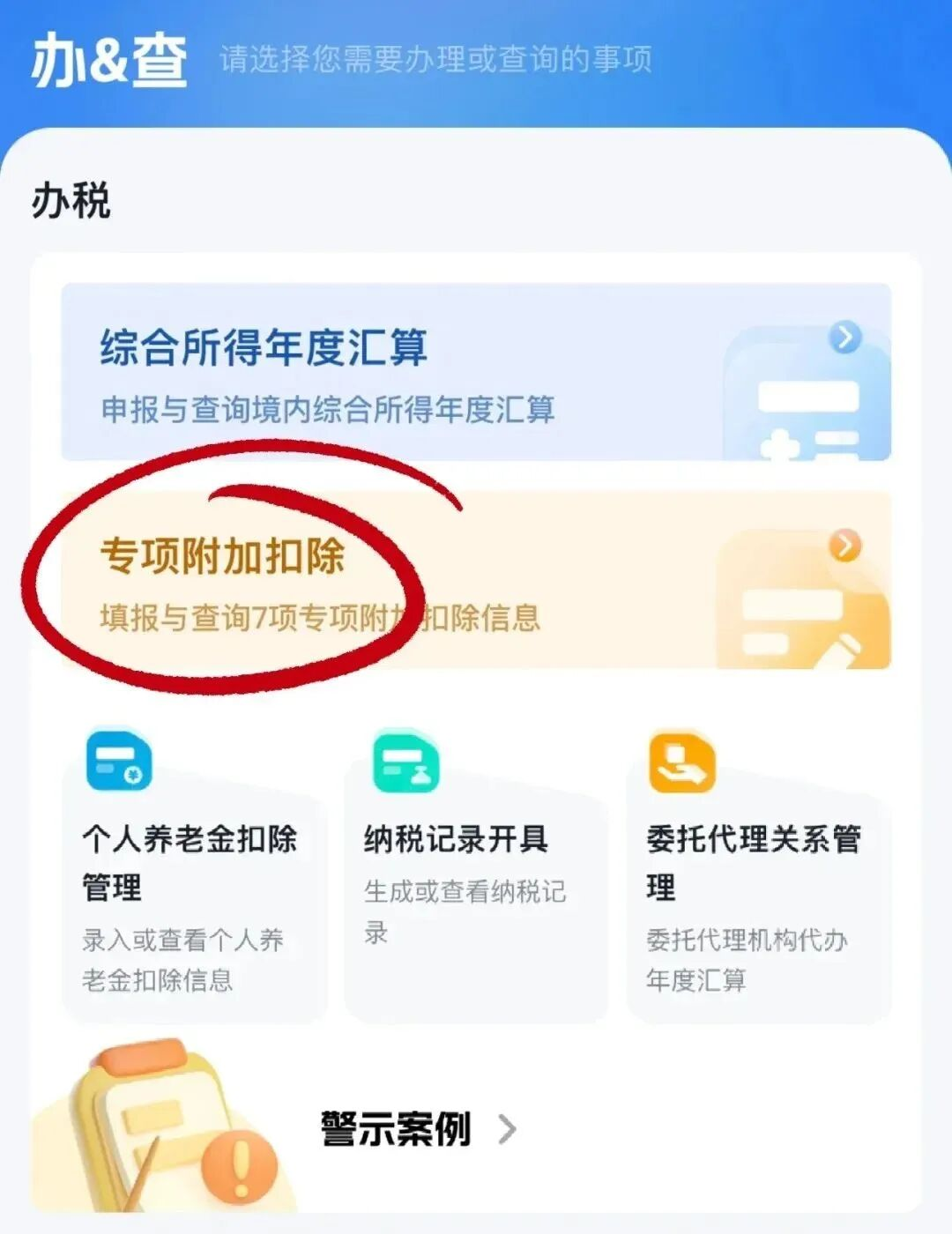Open 综合所得年度汇算 card
The height and width of the screenshot is (1234, 952).
(476, 372)
